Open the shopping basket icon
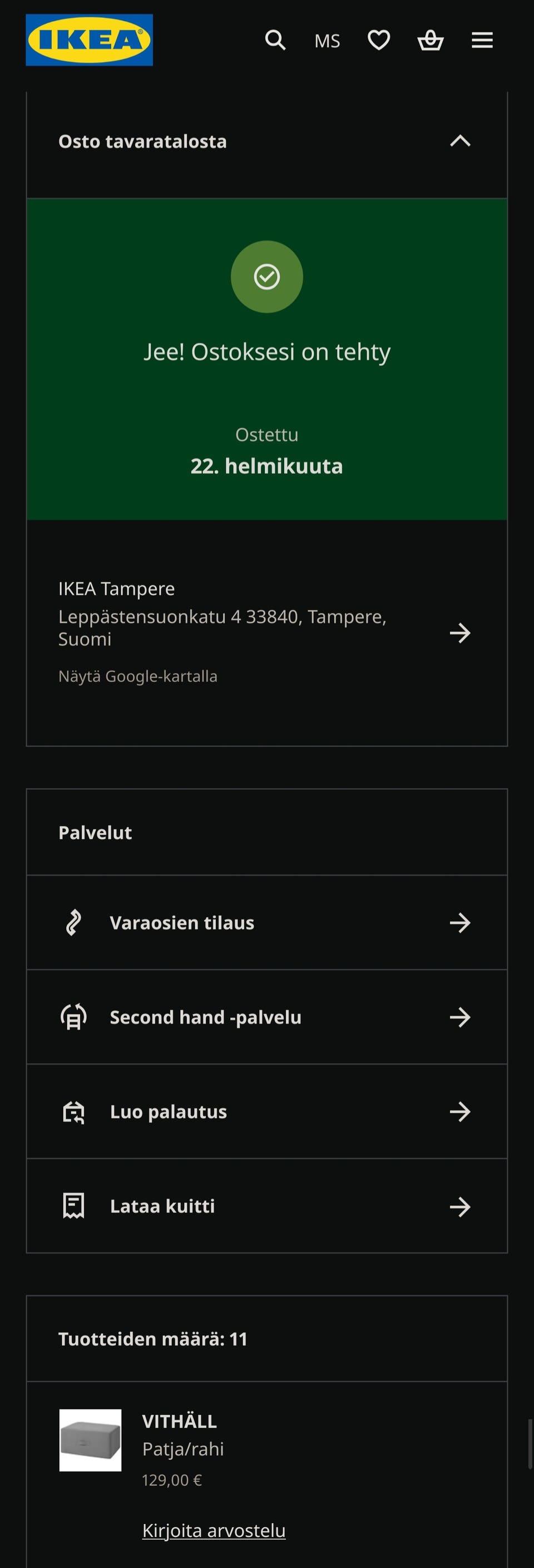This screenshot has height=1568, width=534. click(430, 40)
